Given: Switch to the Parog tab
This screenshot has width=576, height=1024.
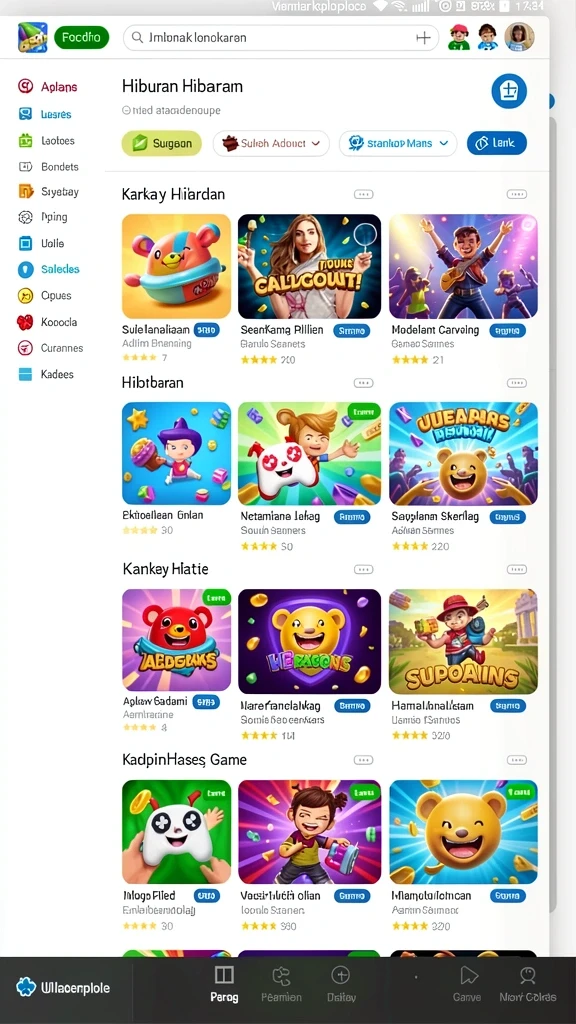Looking at the screenshot, I should pyautogui.click(x=224, y=984).
